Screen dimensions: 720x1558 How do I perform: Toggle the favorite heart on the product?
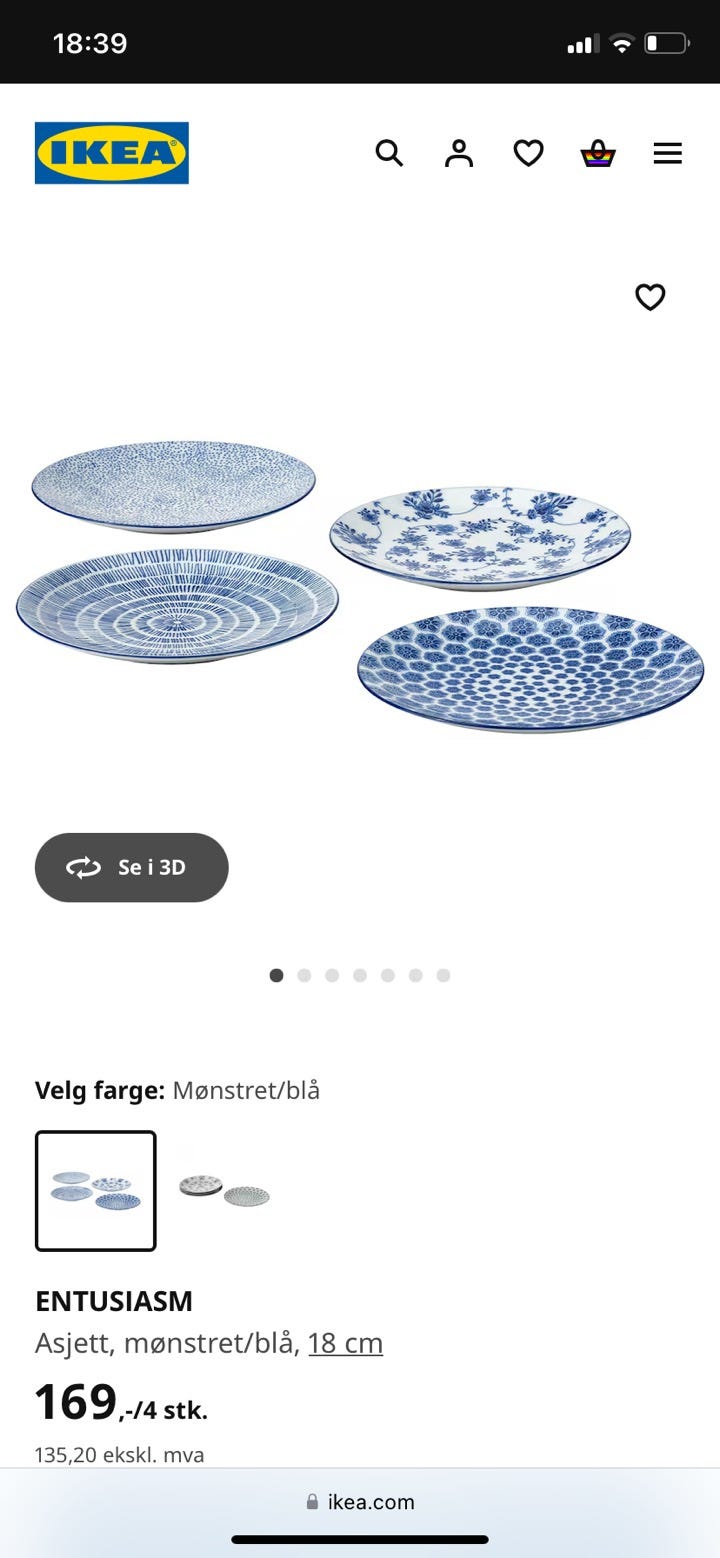click(x=650, y=297)
